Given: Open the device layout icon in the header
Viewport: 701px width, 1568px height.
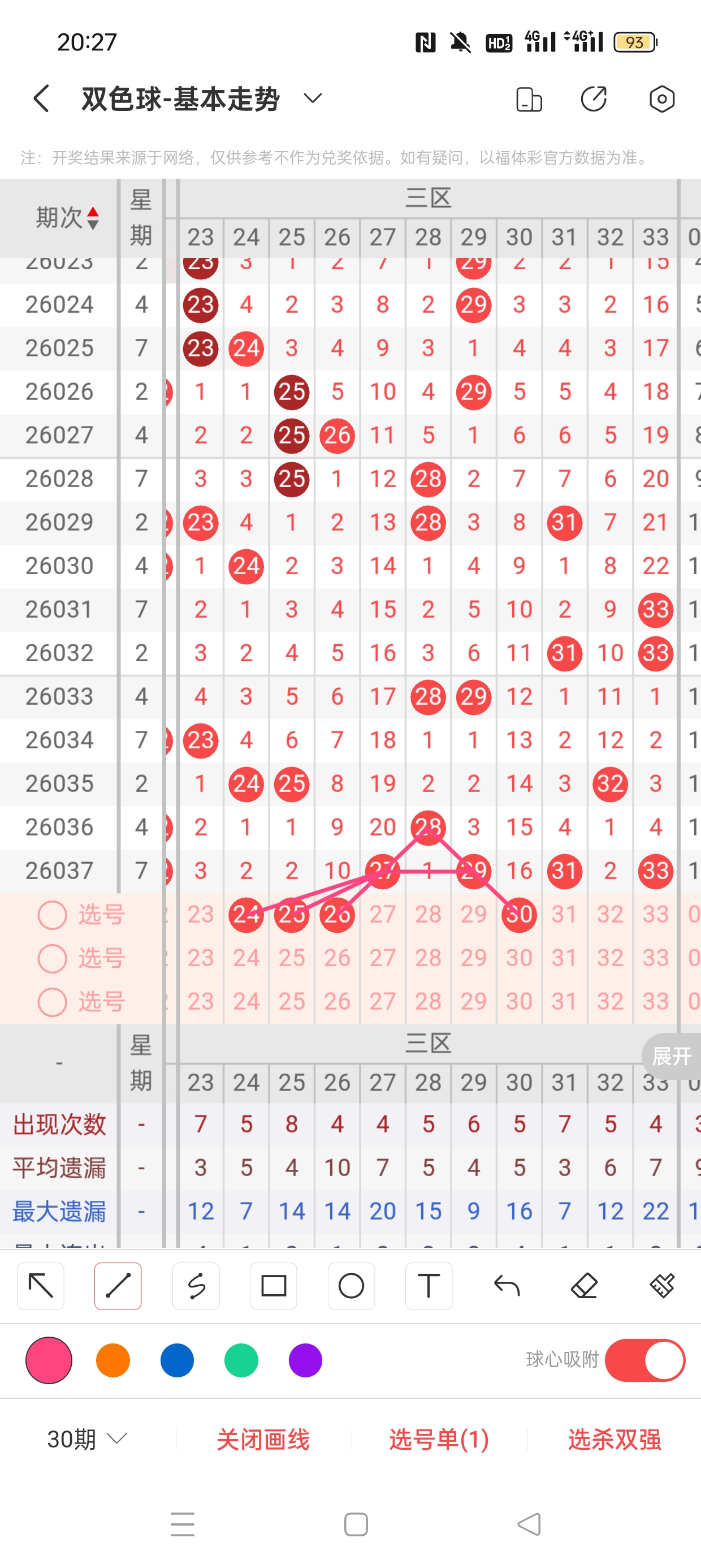Looking at the screenshot, I should pyautogui.click(x=528, y=99).
